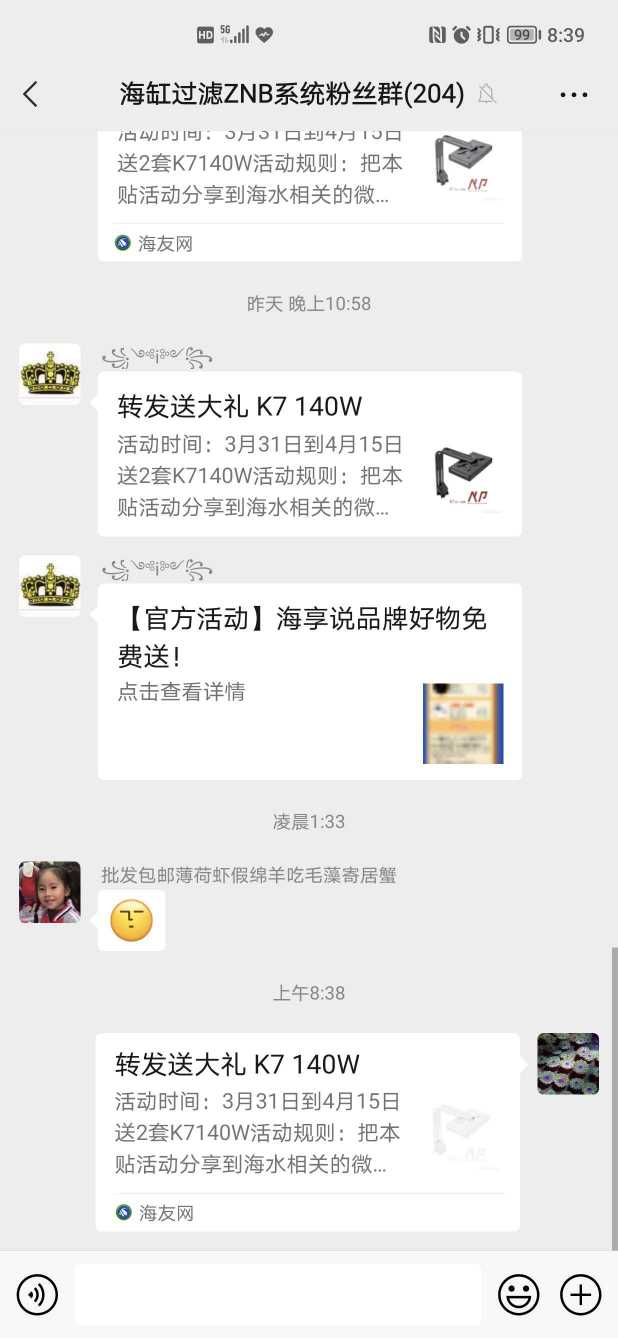Open the emoji sticker panel
This screenshot has width=618, height=1338.
click(518, 1295)
